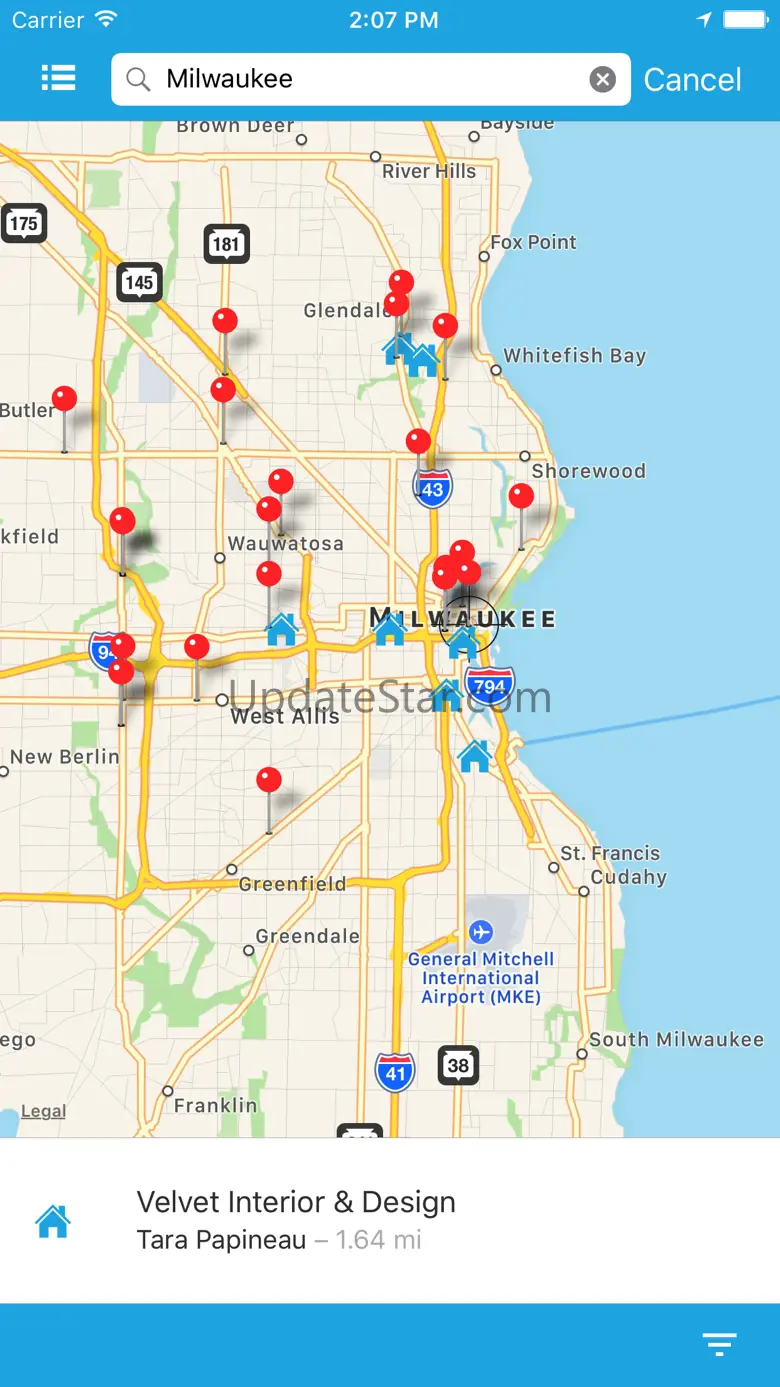Image resolution: width=780 pixels, height=1387 pixels.
Task: Open the list view icon
Action: click(58, 79)
